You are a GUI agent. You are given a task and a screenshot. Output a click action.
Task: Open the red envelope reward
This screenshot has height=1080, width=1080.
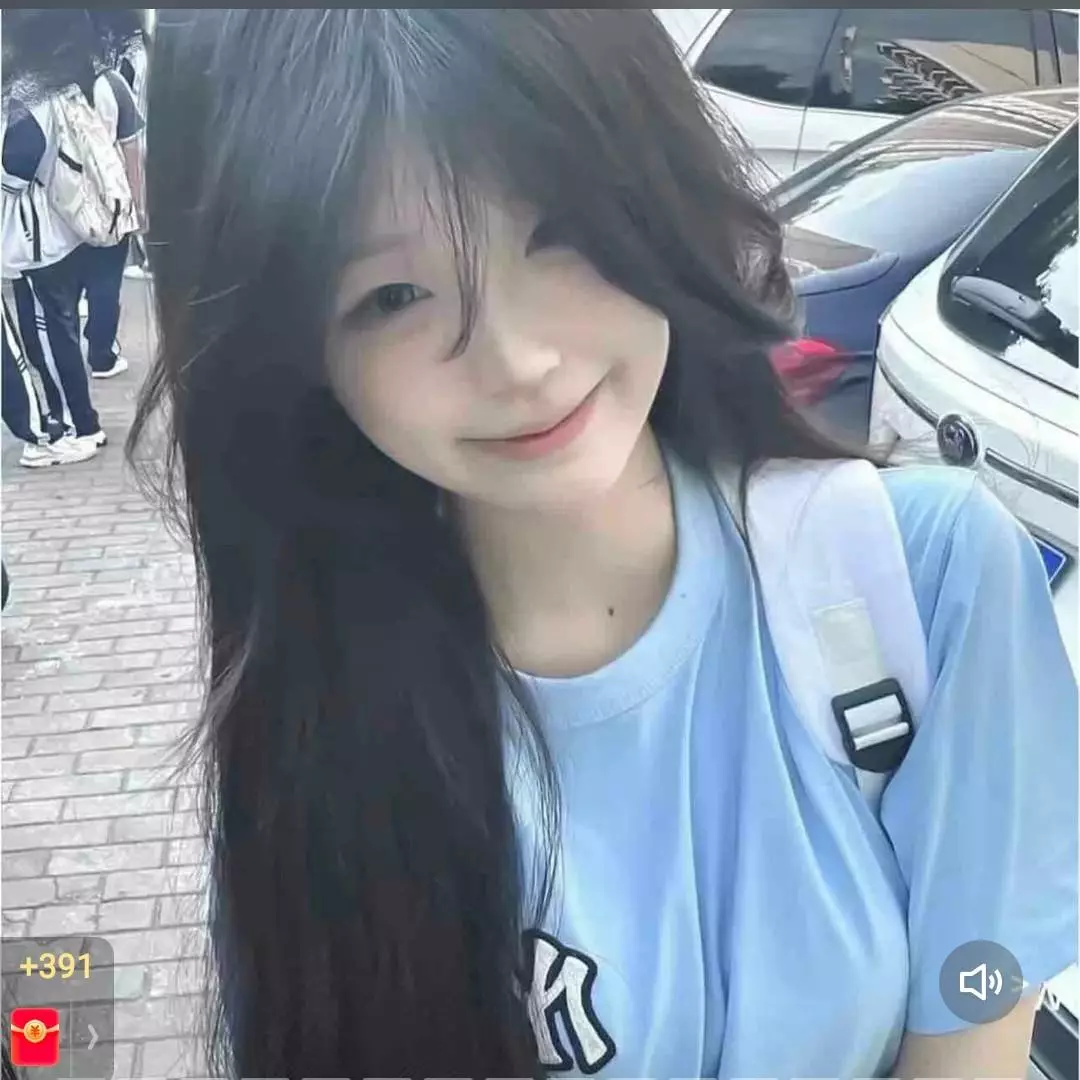tap(35, 1036)
